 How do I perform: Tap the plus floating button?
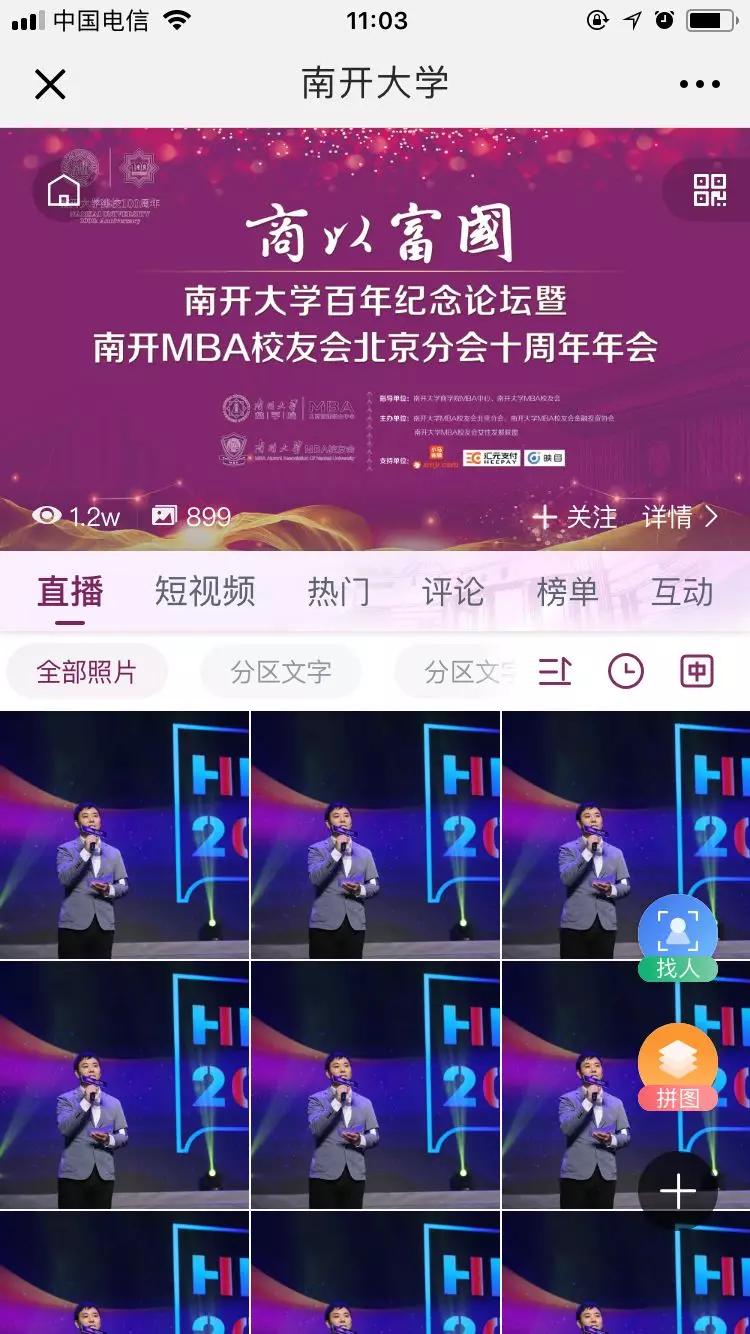tap(677, 1191)
